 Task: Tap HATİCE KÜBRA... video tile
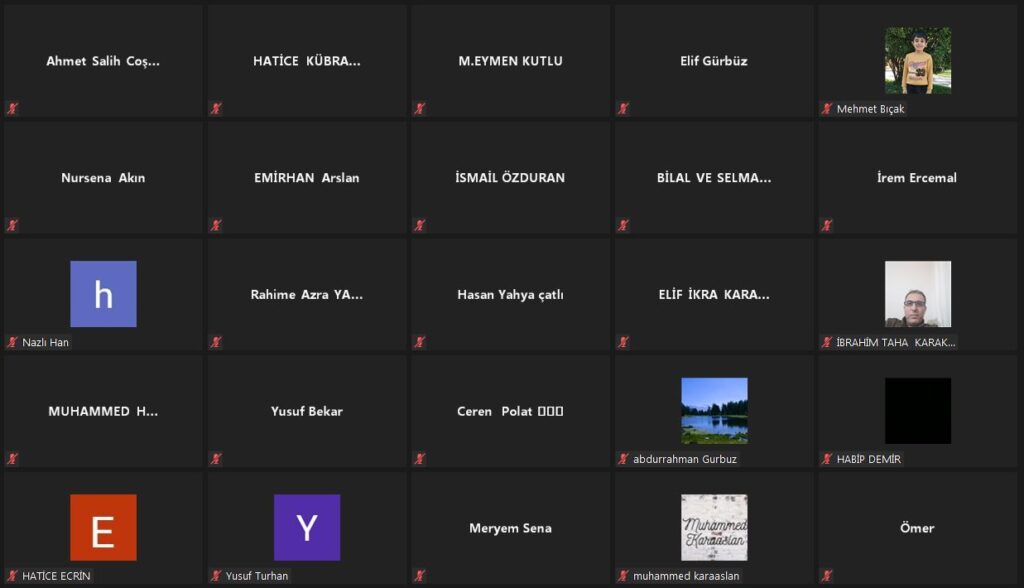click(x=307, y=61)
